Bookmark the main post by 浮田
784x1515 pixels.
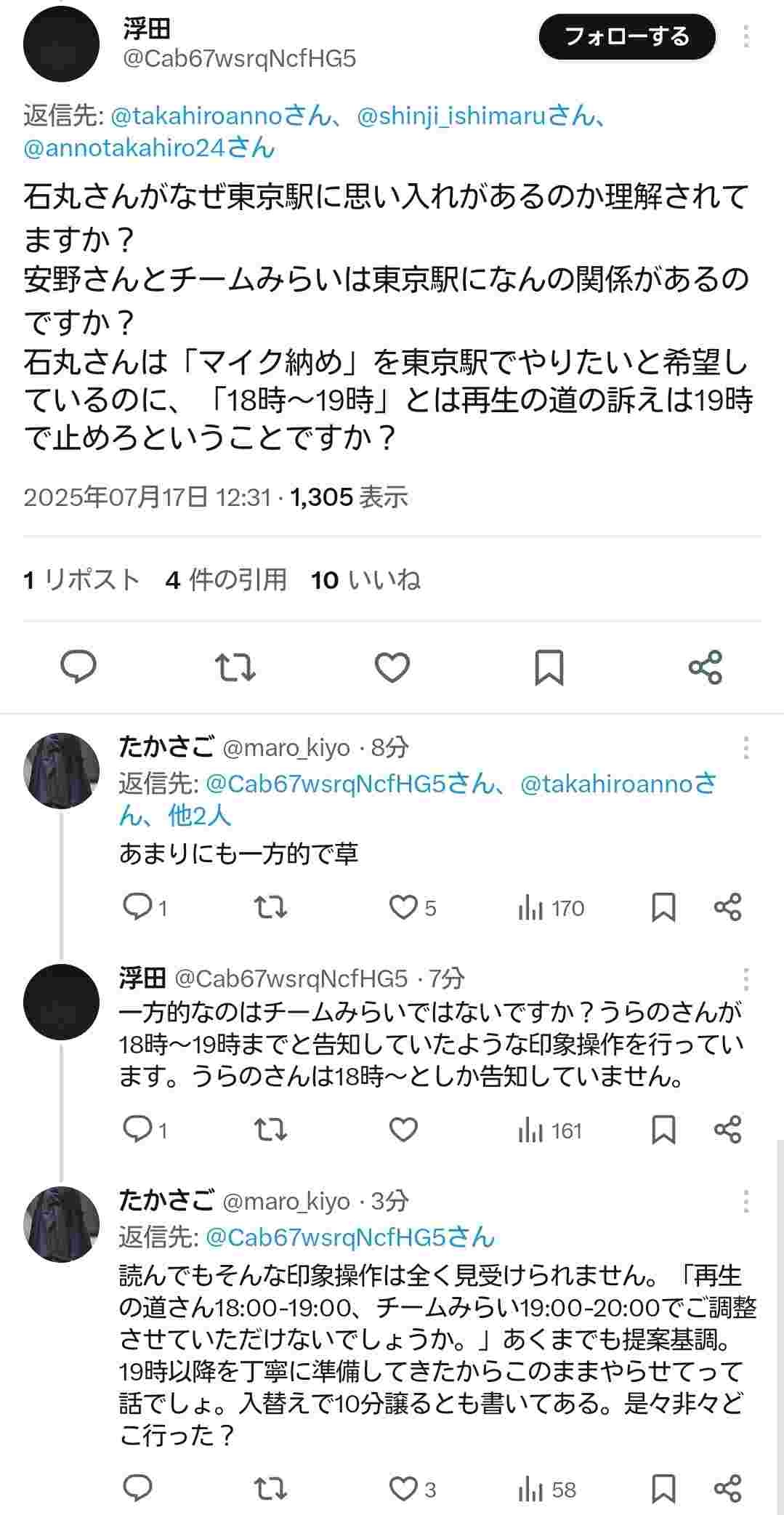click(549, 667)
